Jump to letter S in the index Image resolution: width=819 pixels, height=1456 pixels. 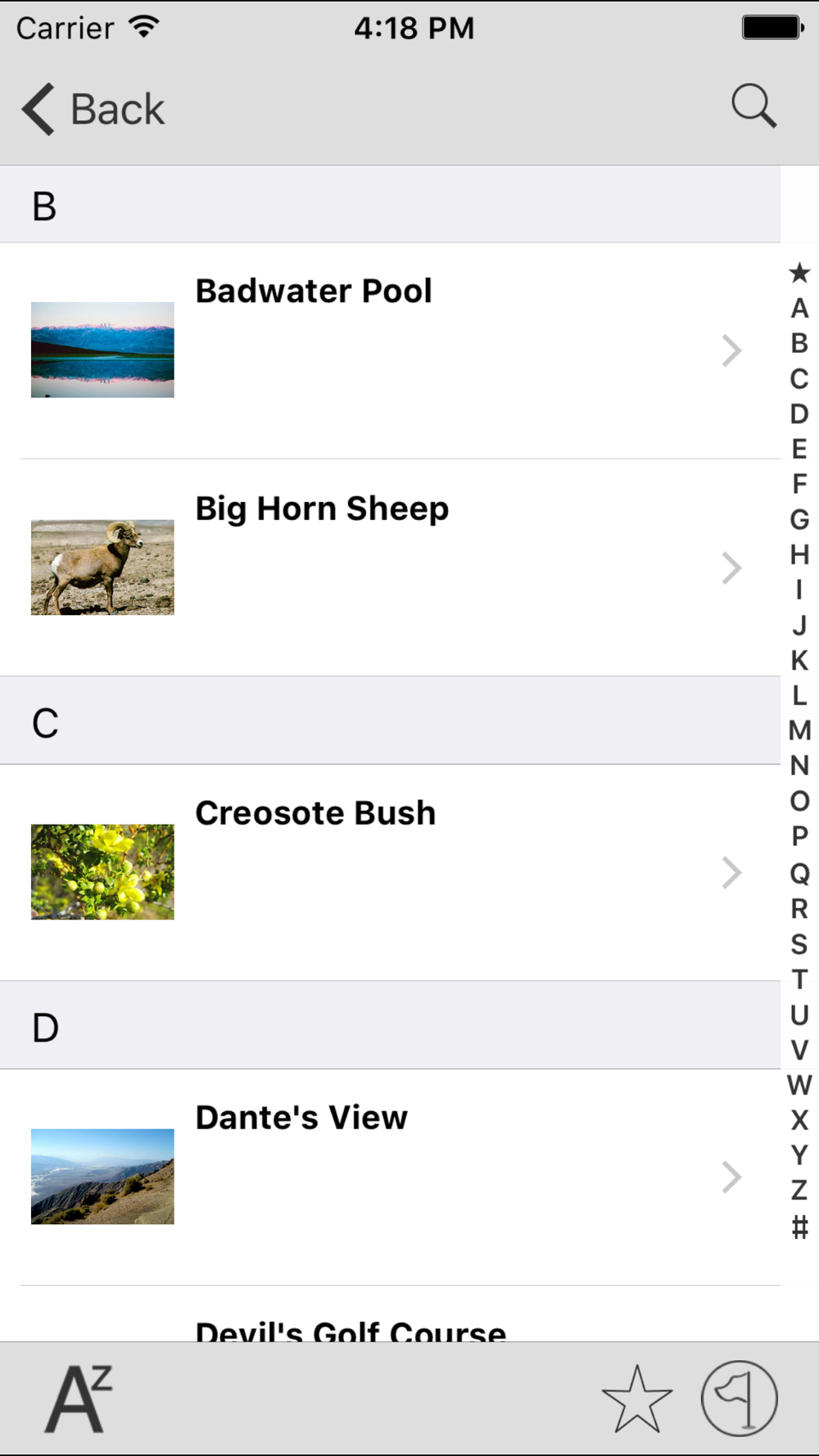(799, 944)
